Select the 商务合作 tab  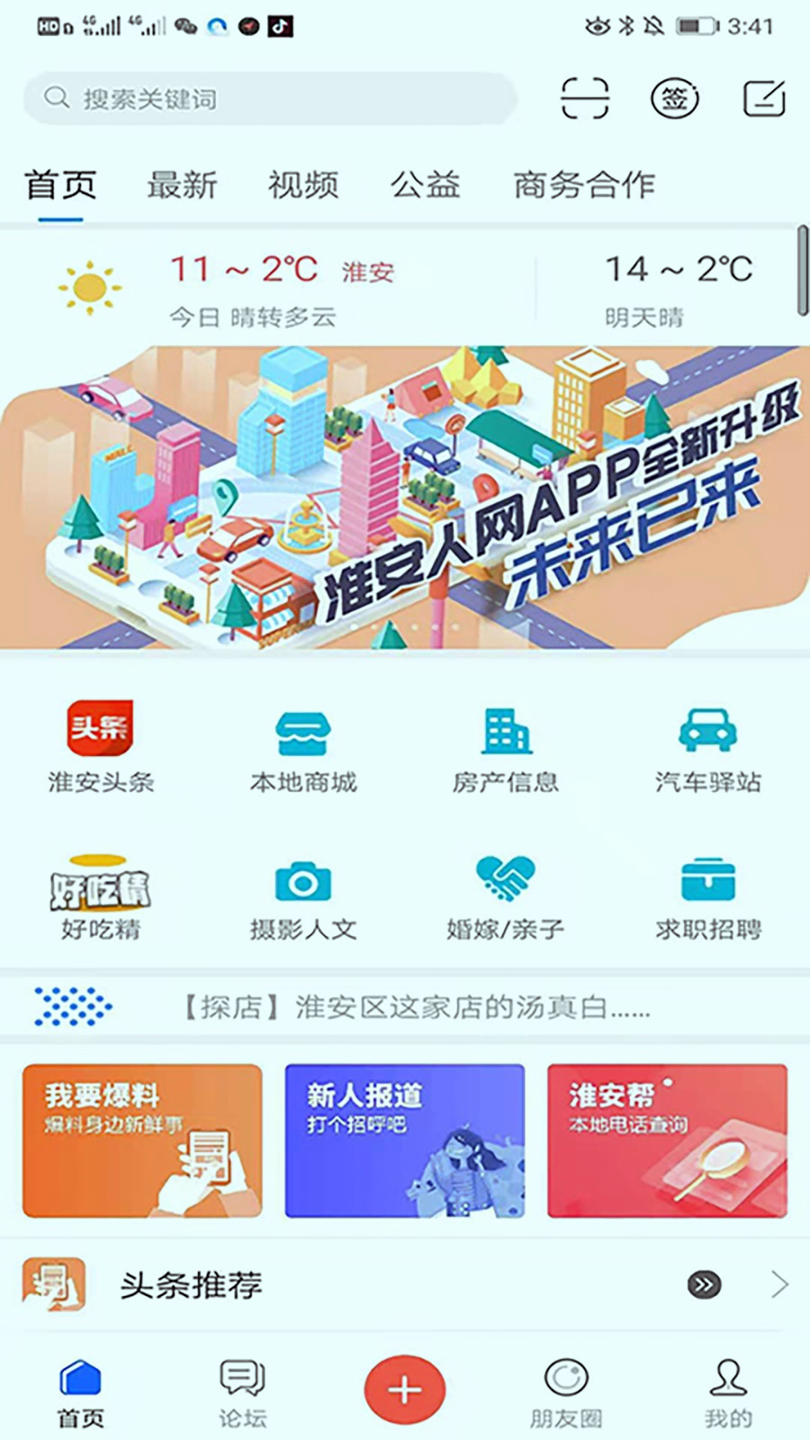click(x=584, y=185)
